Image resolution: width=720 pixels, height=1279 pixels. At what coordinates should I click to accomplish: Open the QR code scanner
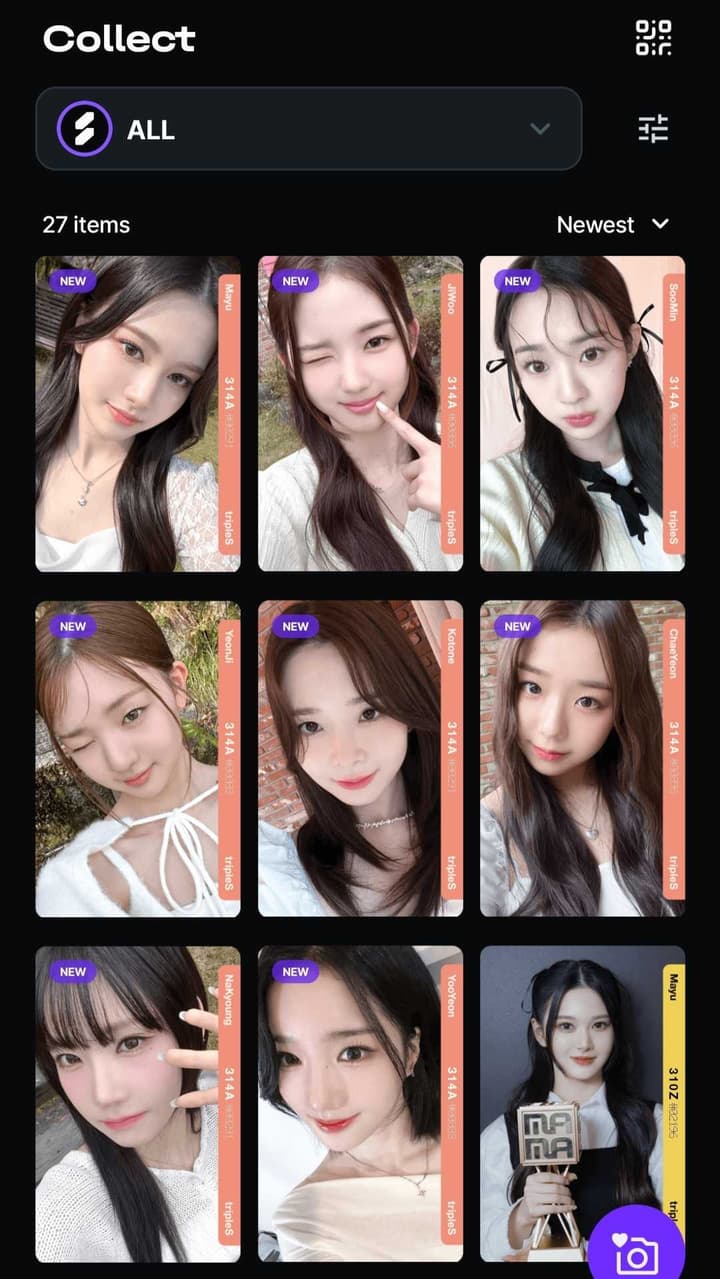[654, 37]
